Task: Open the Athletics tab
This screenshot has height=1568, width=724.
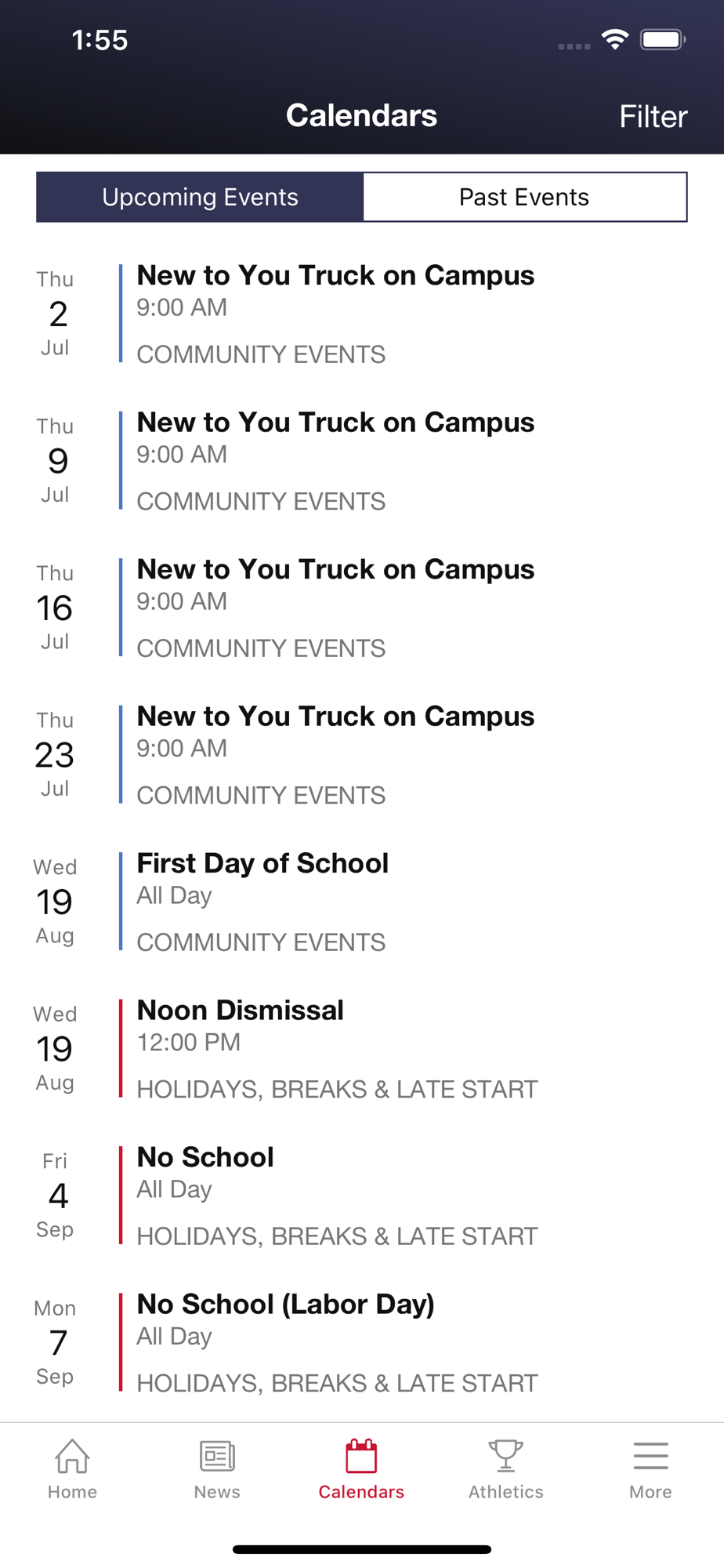Action: (x=506, y=1469)
